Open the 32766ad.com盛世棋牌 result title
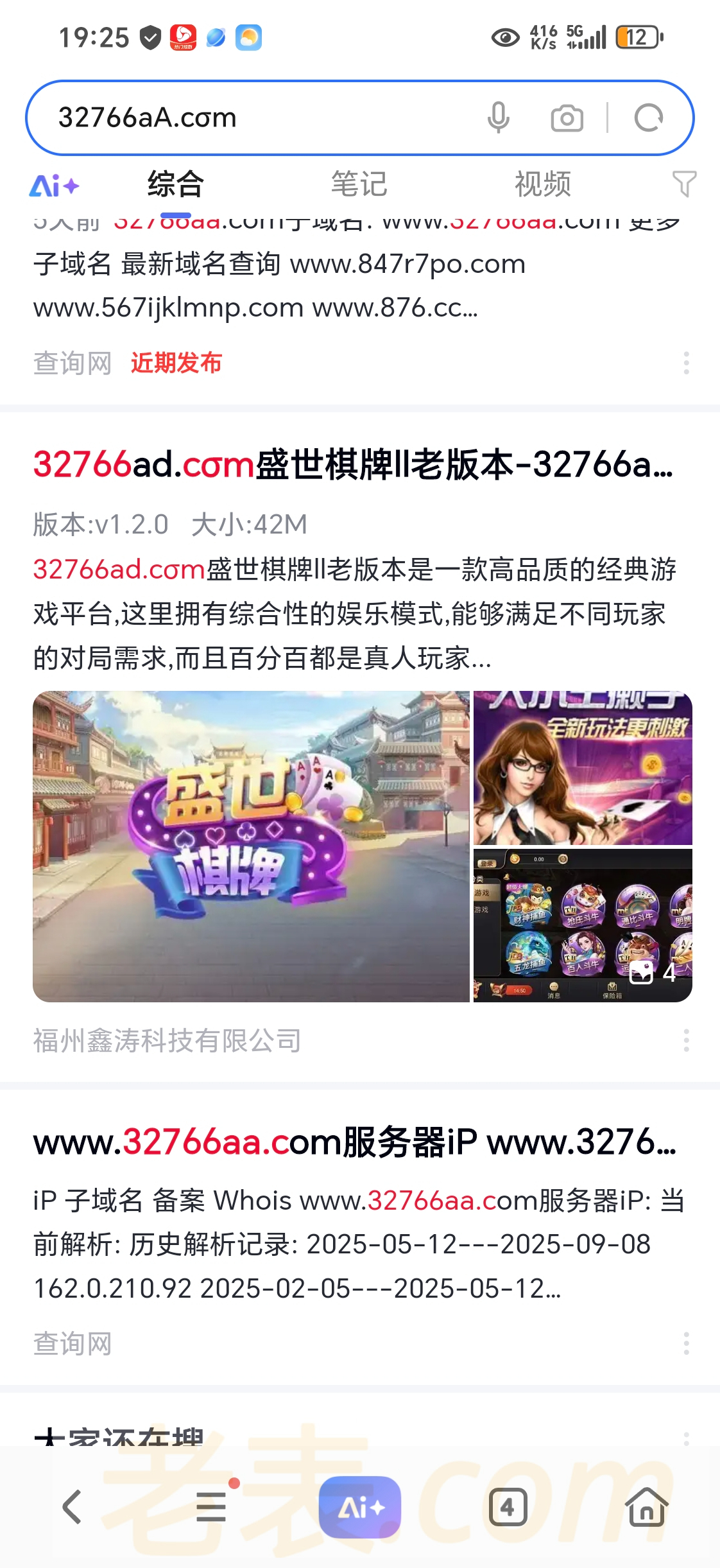This screenshot has width=720, height=1568. [353, 464]
